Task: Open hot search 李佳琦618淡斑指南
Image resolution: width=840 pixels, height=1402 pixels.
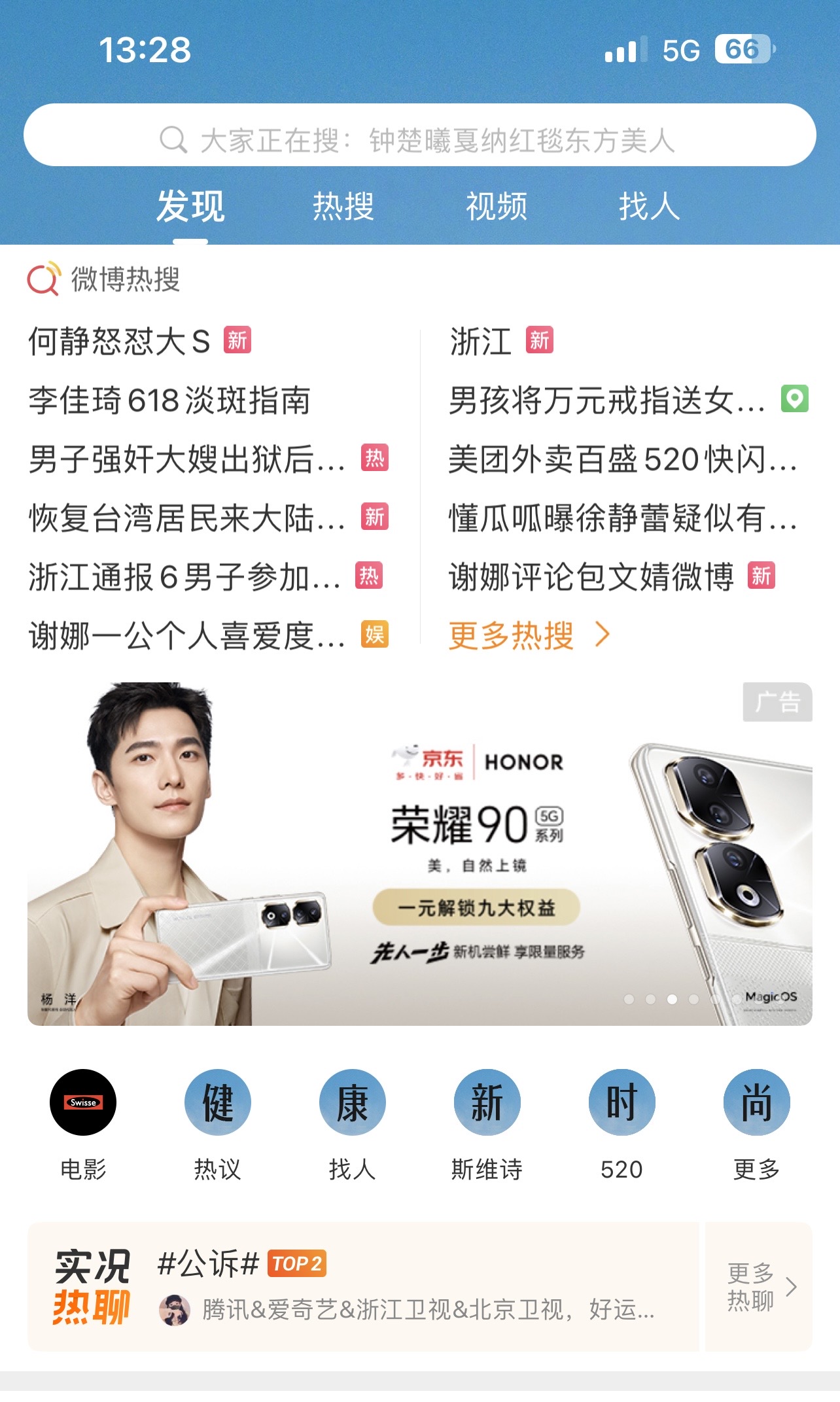Action: tap(169, 400)
